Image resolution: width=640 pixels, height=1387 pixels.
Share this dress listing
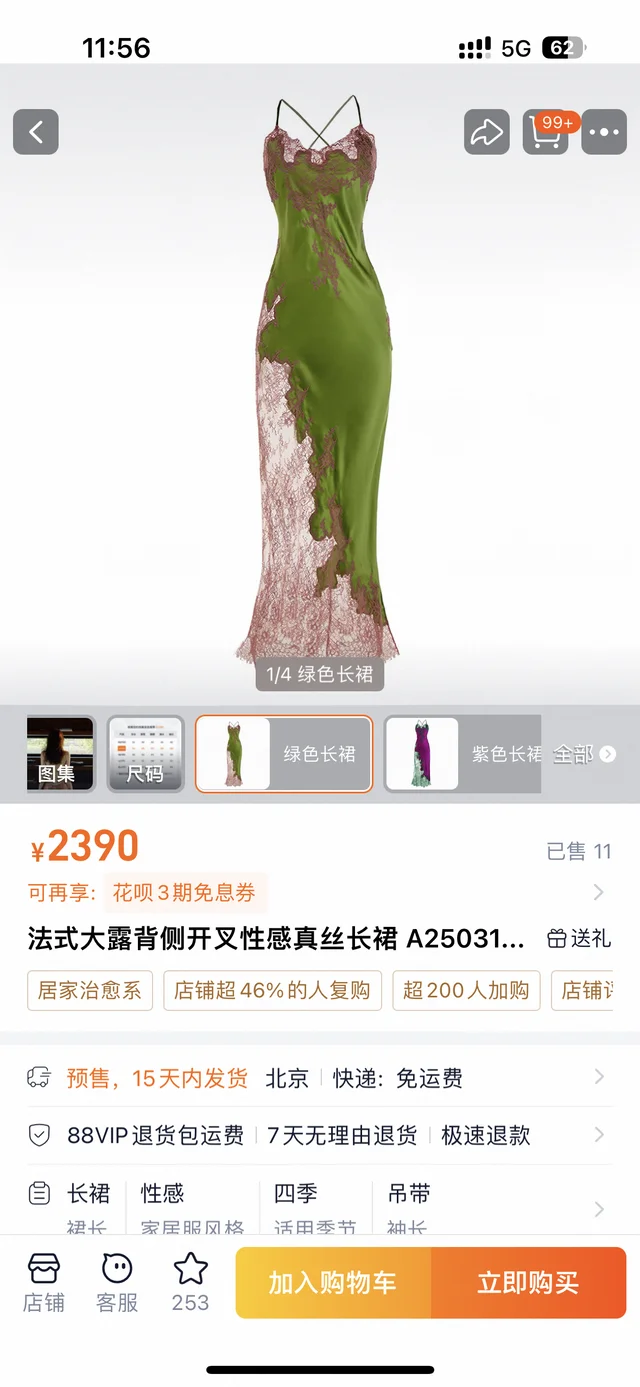486,132
